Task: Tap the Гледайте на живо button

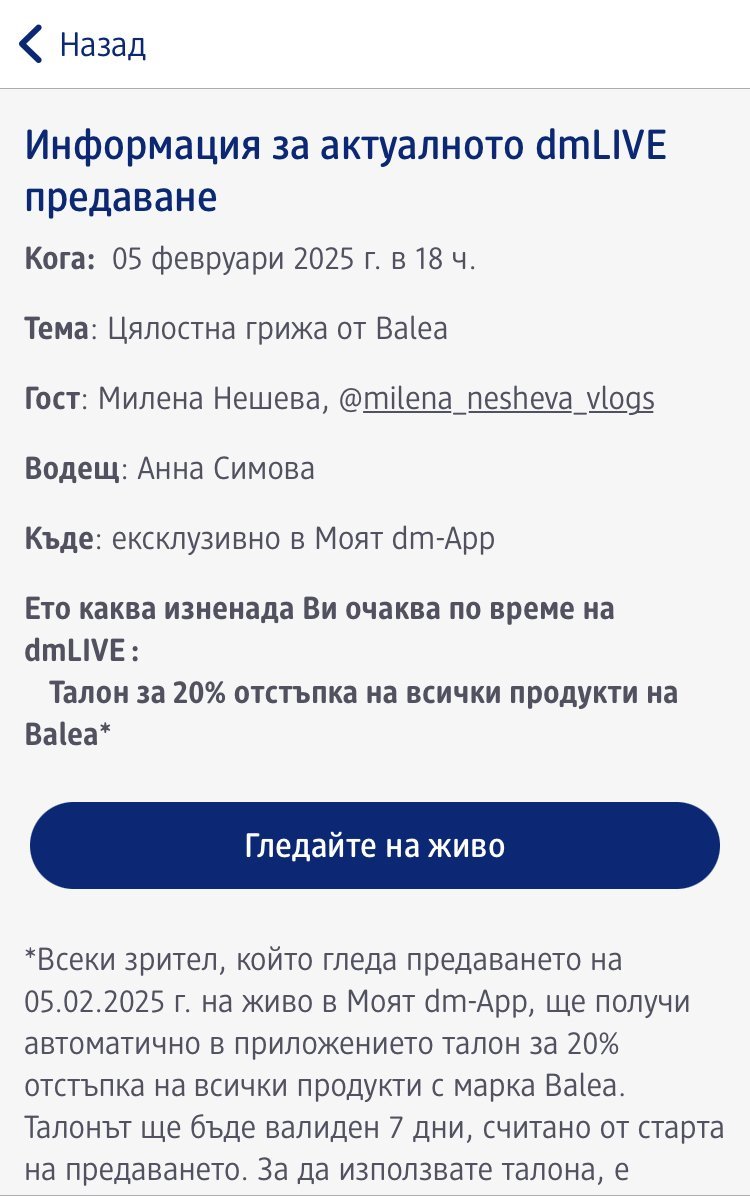Action: [375, 846]
